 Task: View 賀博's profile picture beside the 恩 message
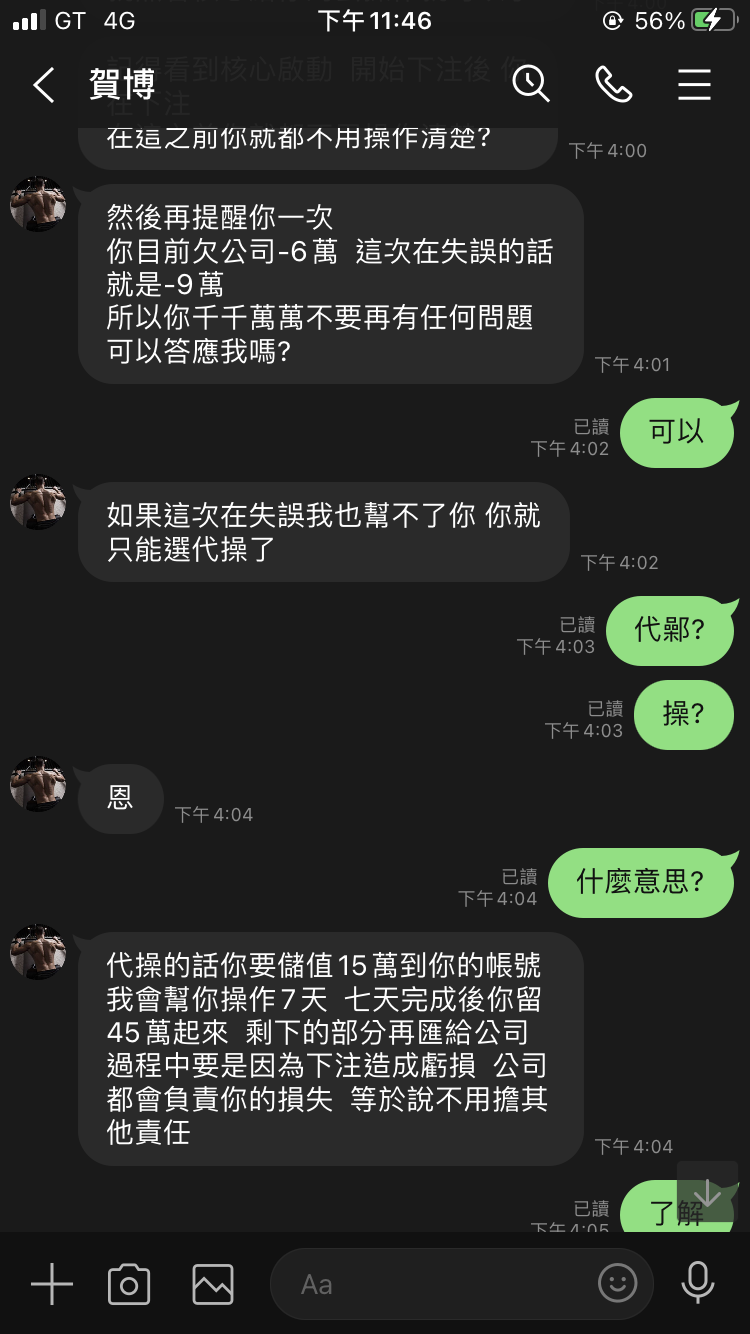tap(38, 785)
